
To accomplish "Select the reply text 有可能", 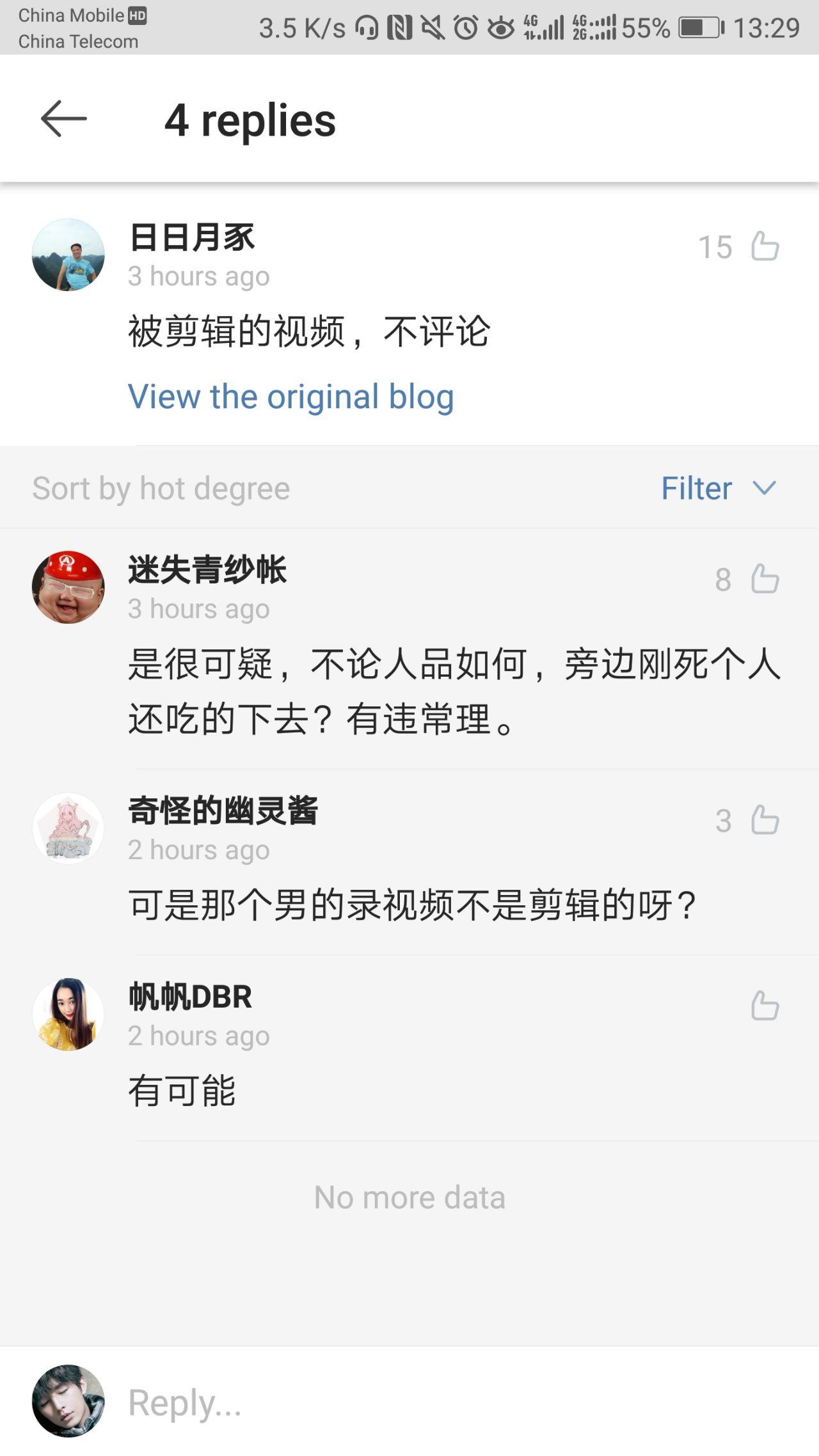I will pos(182,1091).
